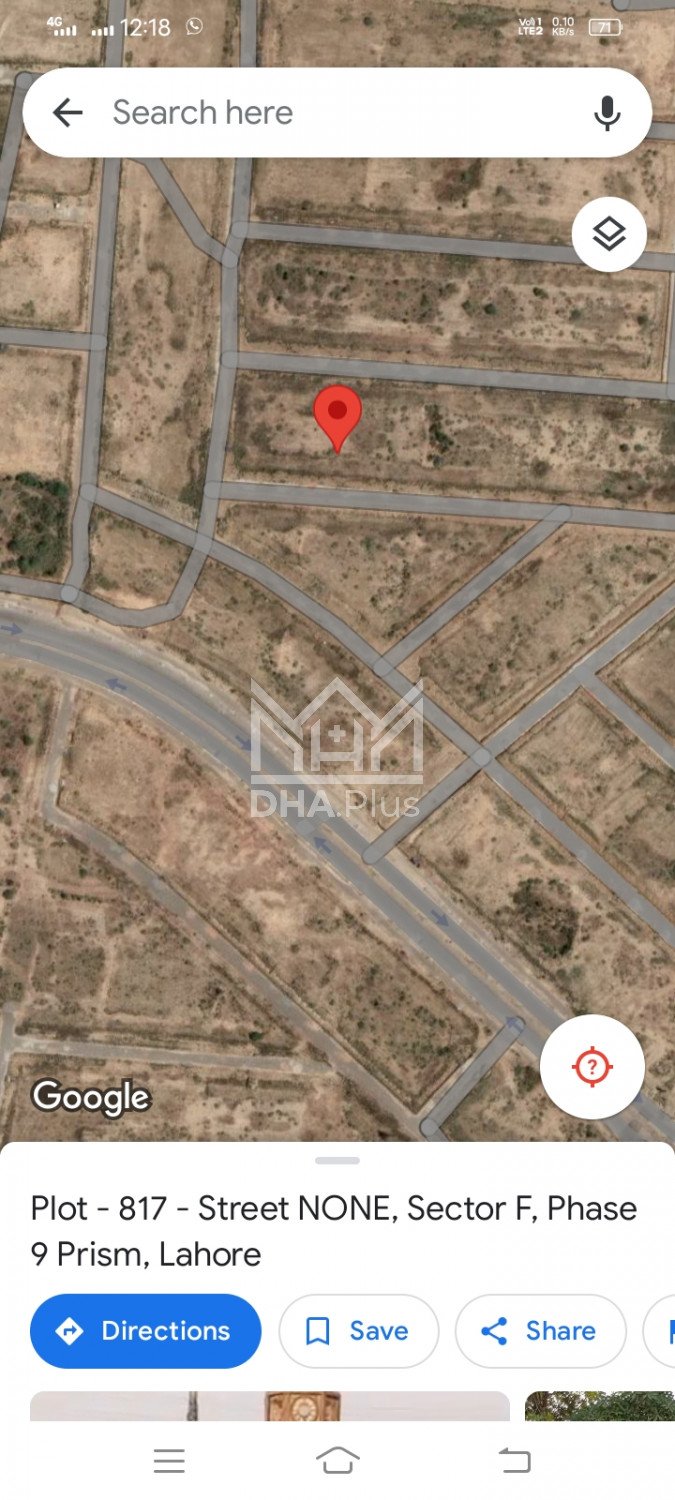Screen dimensions: 675x1500
Task: Open recent apps from the navigation bar
Action: (x=169, y=1461)
